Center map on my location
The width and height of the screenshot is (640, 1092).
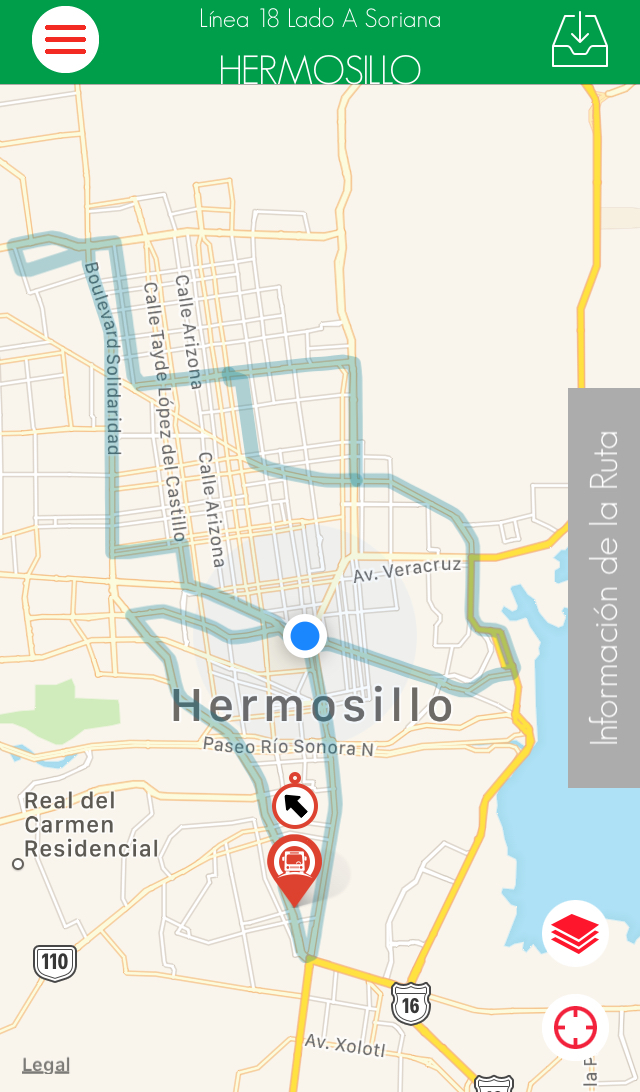575,1027
